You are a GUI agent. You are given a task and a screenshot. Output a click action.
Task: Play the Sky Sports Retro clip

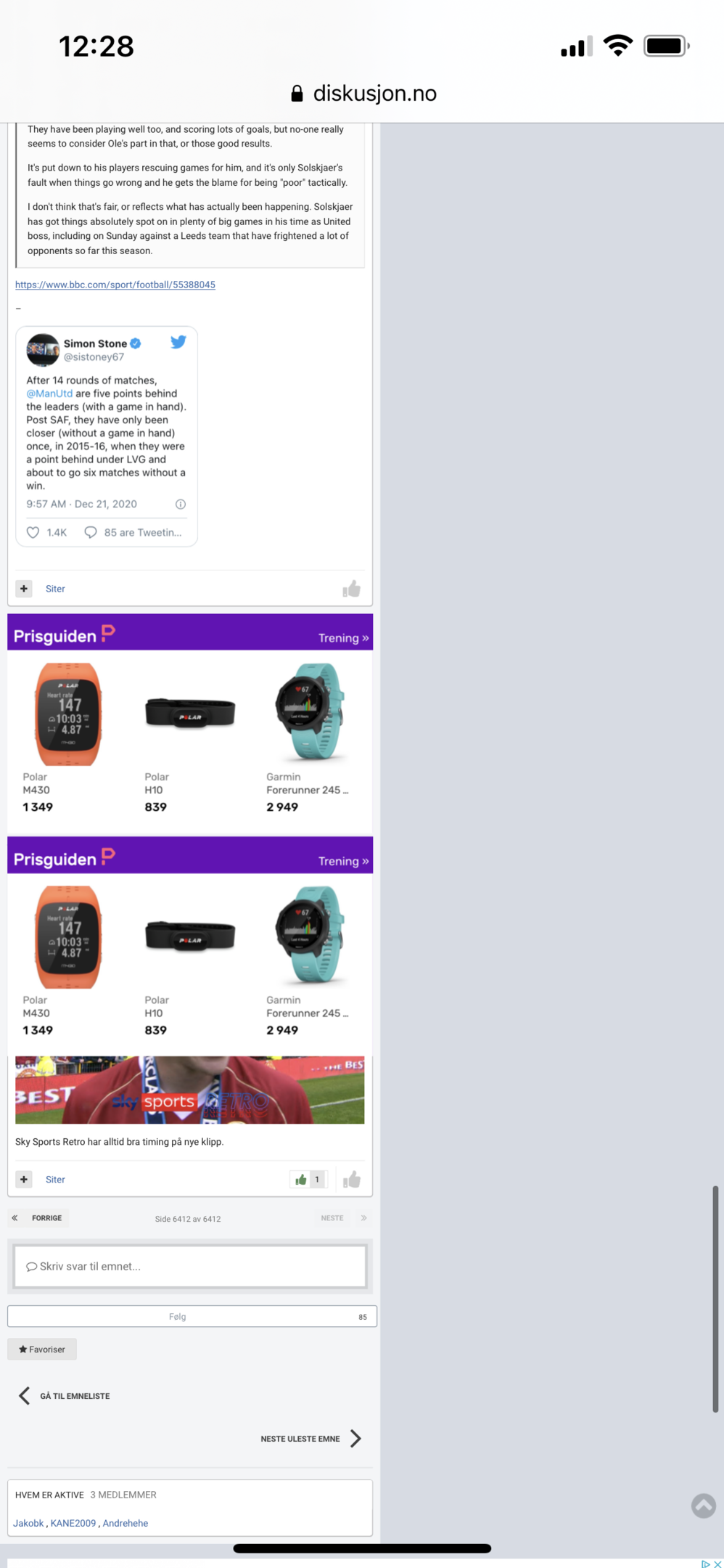(190, 1090)
